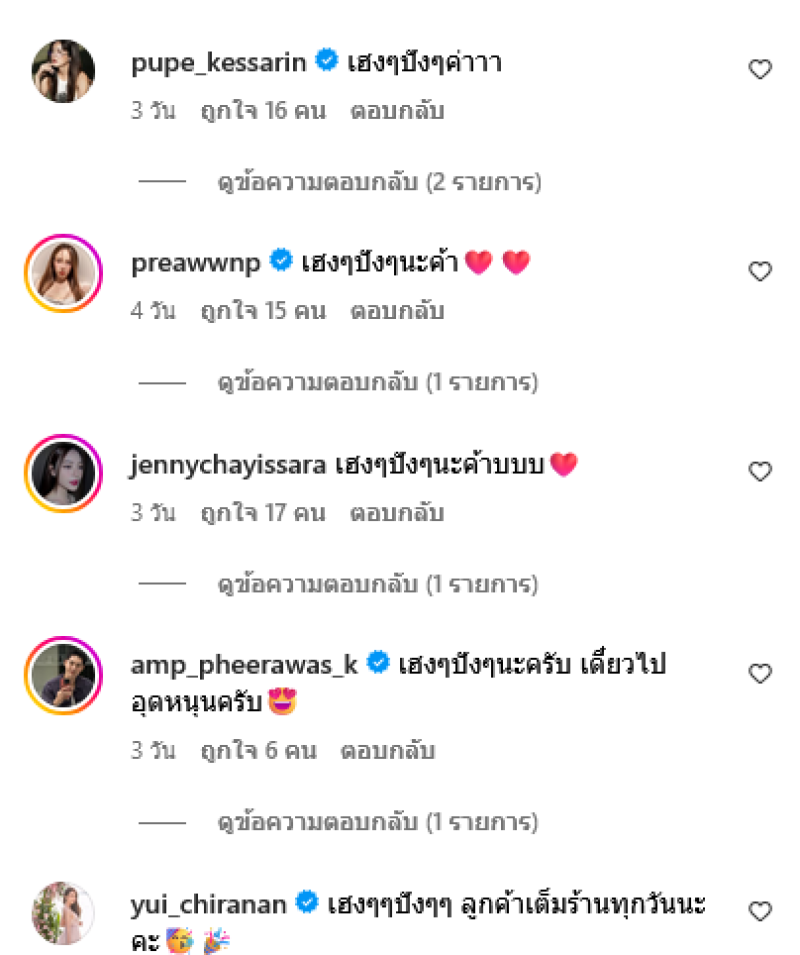Reply to jennychayissara's comment
The image size is (800, 955).
click(396, 513)
